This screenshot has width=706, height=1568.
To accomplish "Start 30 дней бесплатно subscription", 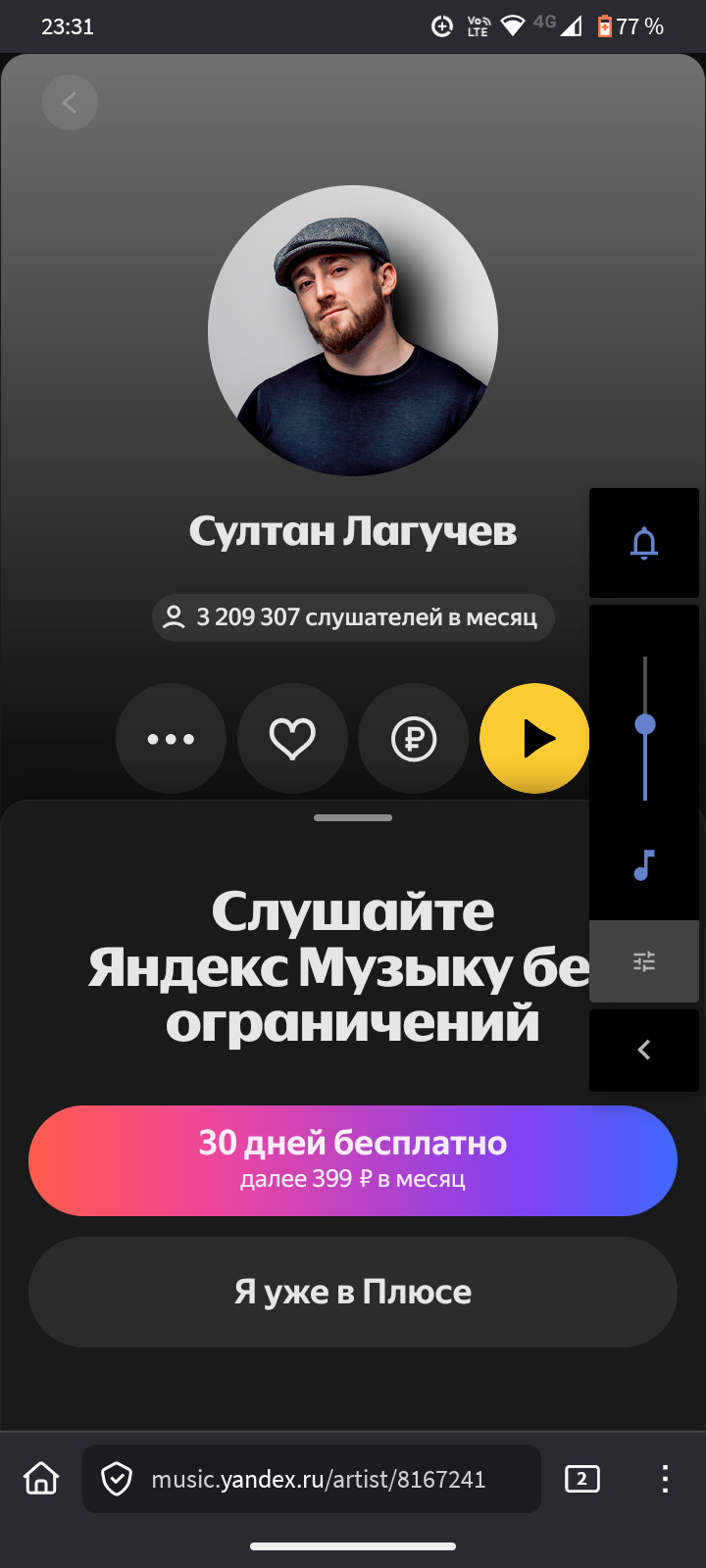I will pyautogui.click(x=353, y=1160).
